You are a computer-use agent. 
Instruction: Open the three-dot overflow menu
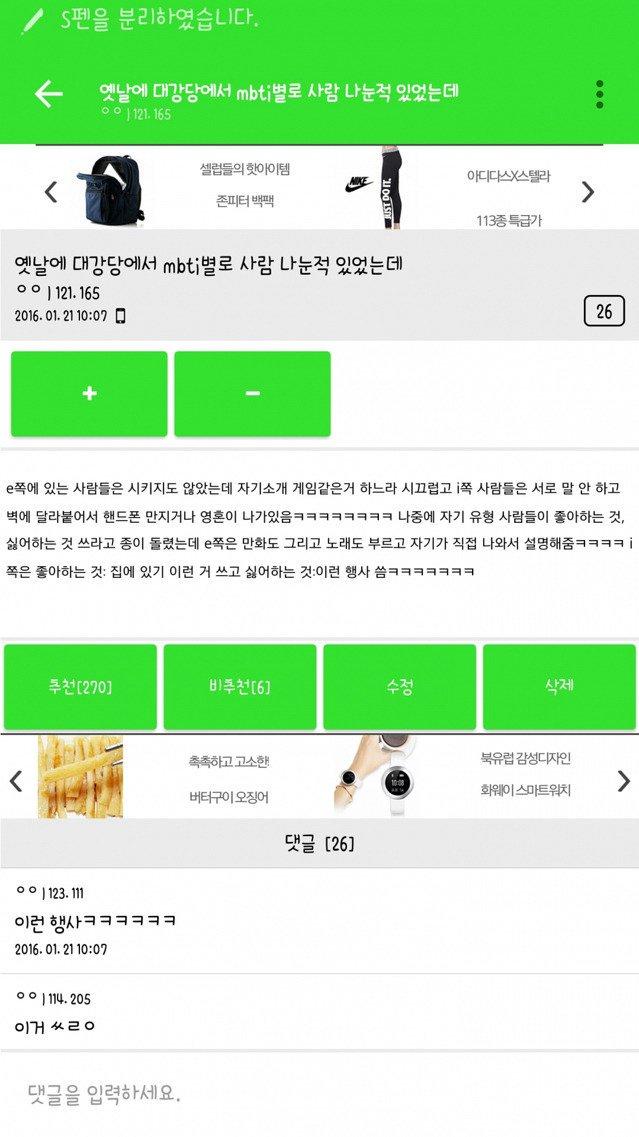599,94
